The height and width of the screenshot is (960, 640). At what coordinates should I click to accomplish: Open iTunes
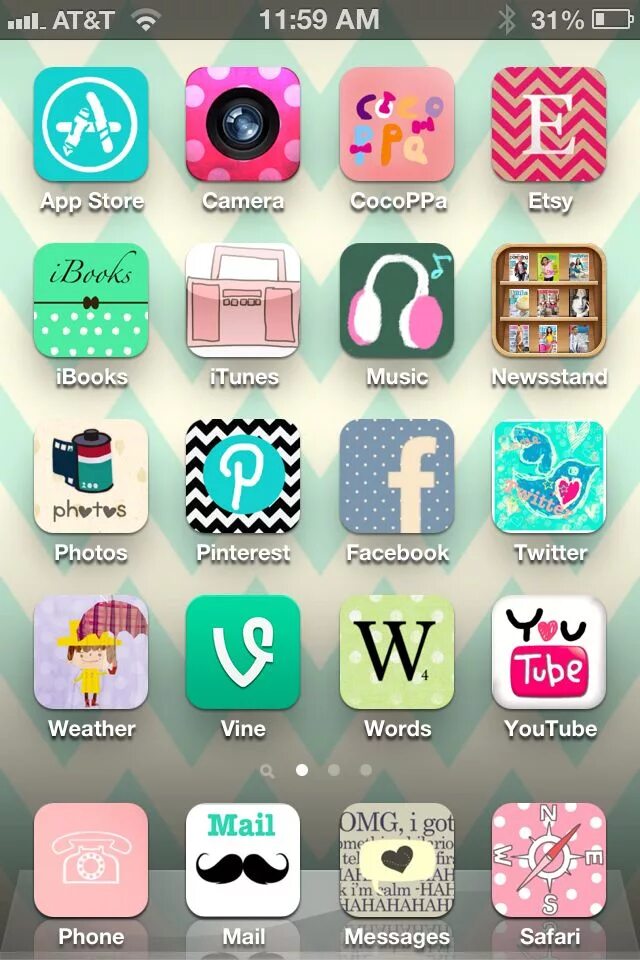click(x=243, y=300)
